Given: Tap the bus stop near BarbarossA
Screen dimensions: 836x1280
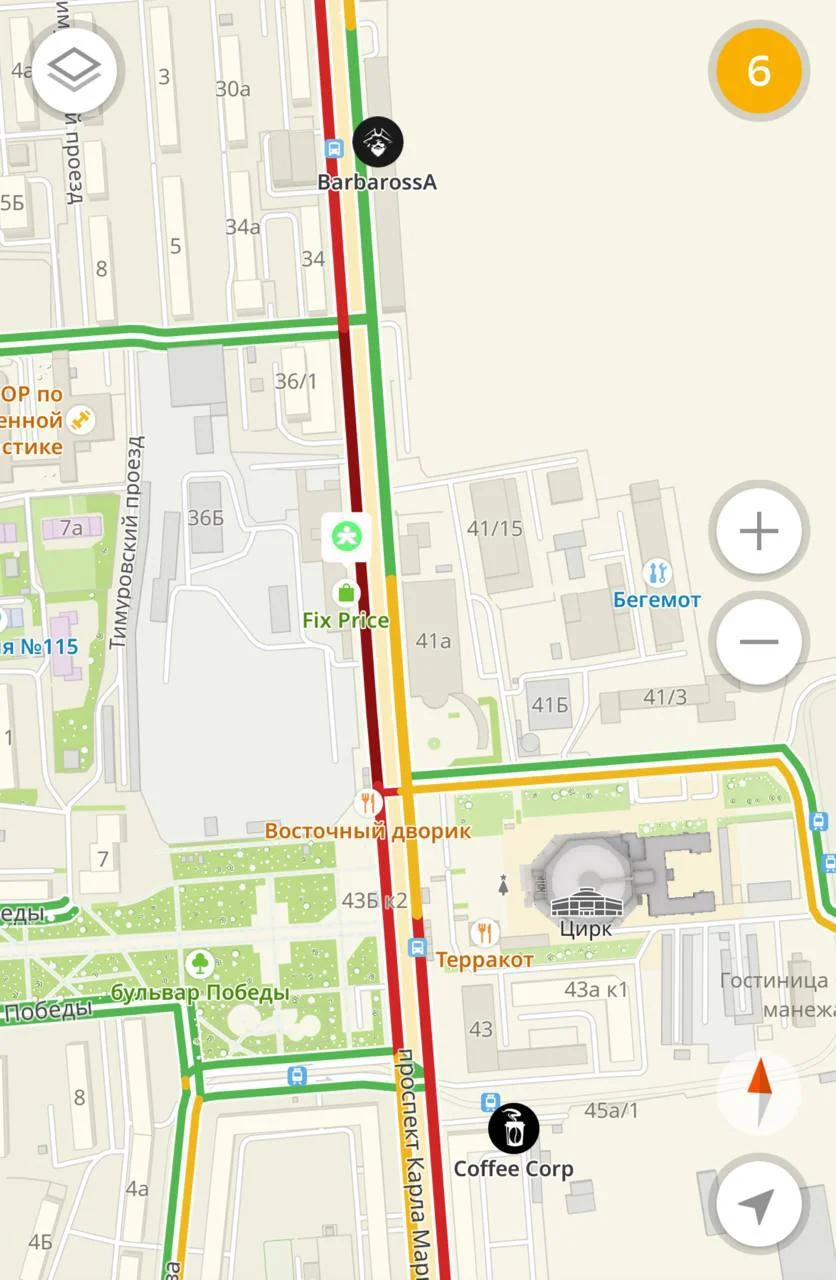Looking at the screenshot, I should pyautogui.click(x=334, y=148).
